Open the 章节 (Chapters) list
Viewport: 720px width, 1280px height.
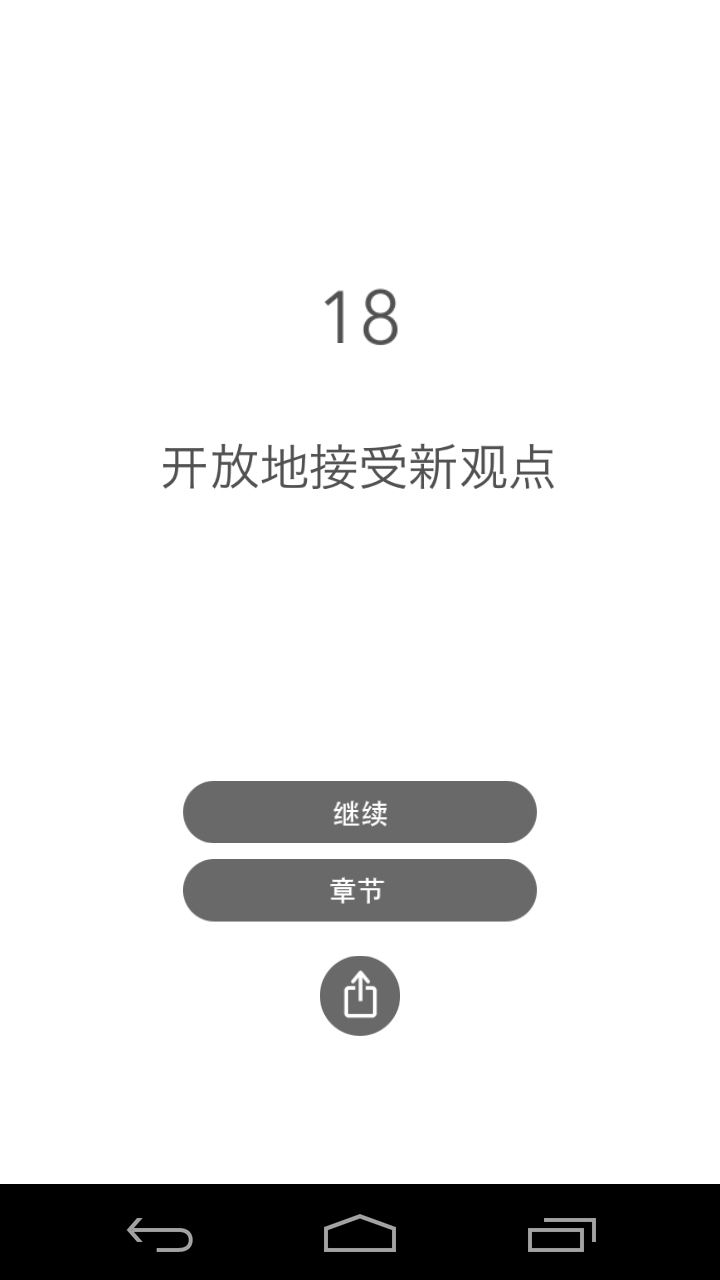coord(360,890)
